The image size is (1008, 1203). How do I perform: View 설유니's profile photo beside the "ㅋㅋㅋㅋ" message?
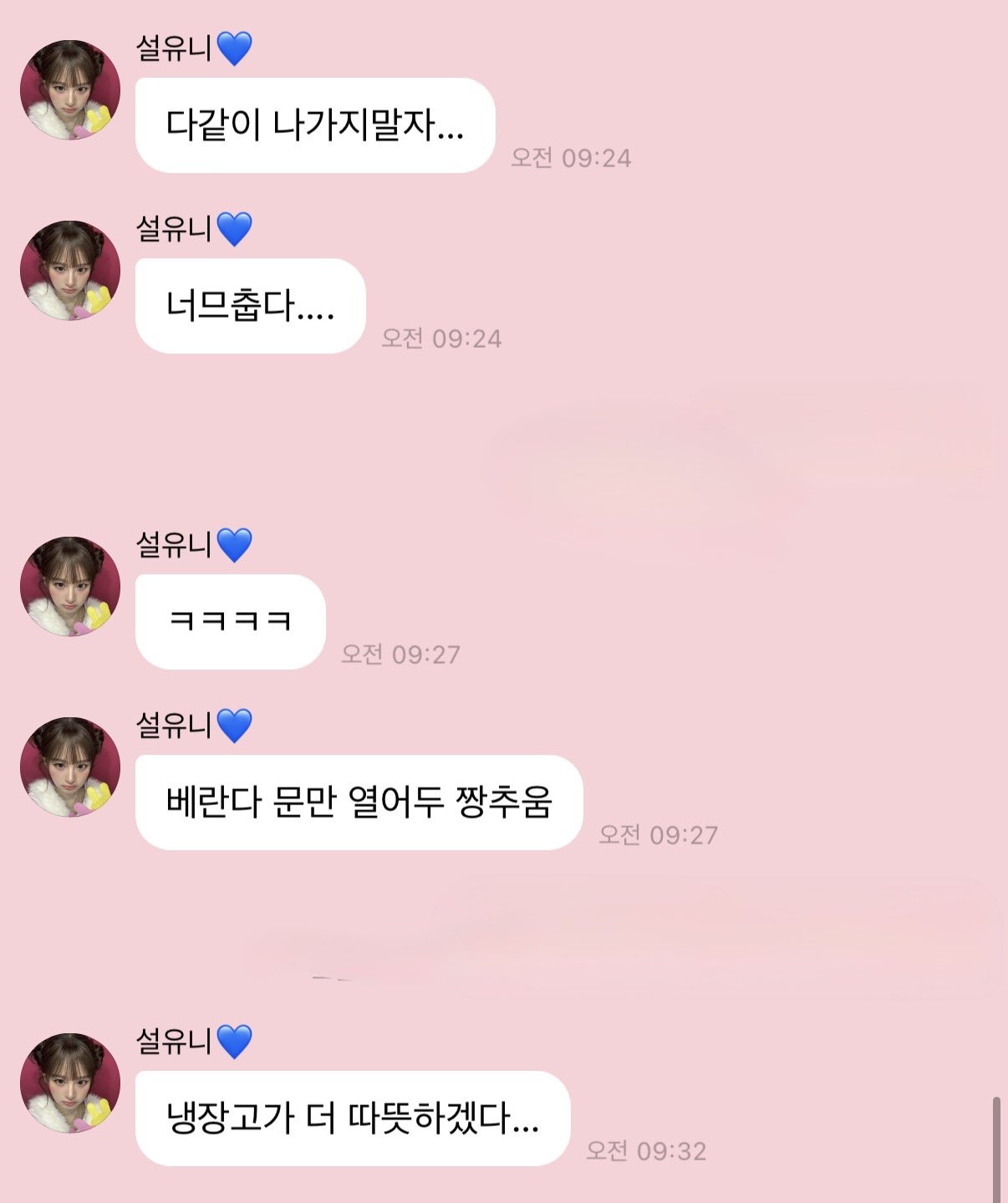[x=70, y=586]
